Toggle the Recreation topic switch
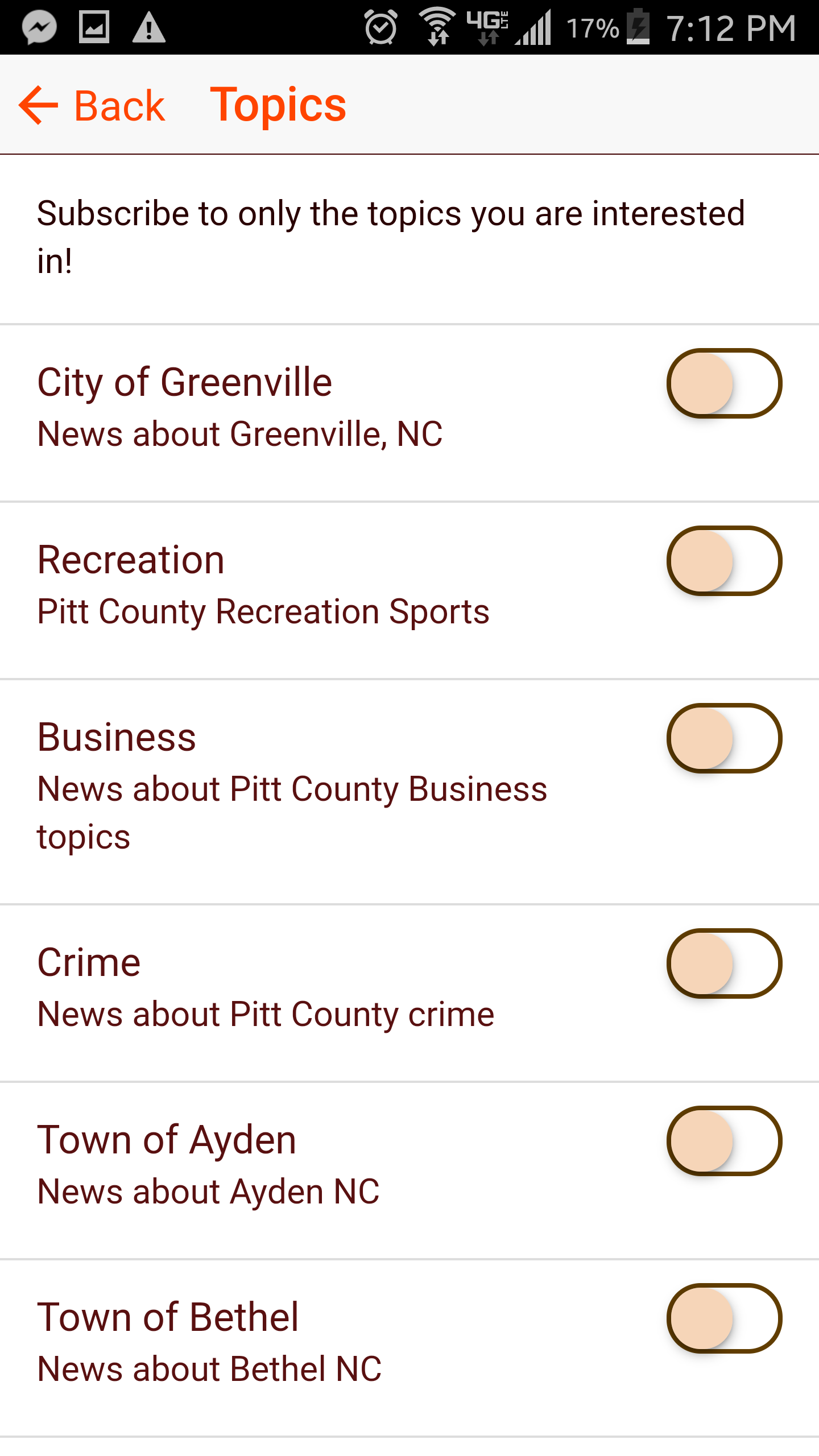Screen dimensions: 819x1456 [724, 561]
